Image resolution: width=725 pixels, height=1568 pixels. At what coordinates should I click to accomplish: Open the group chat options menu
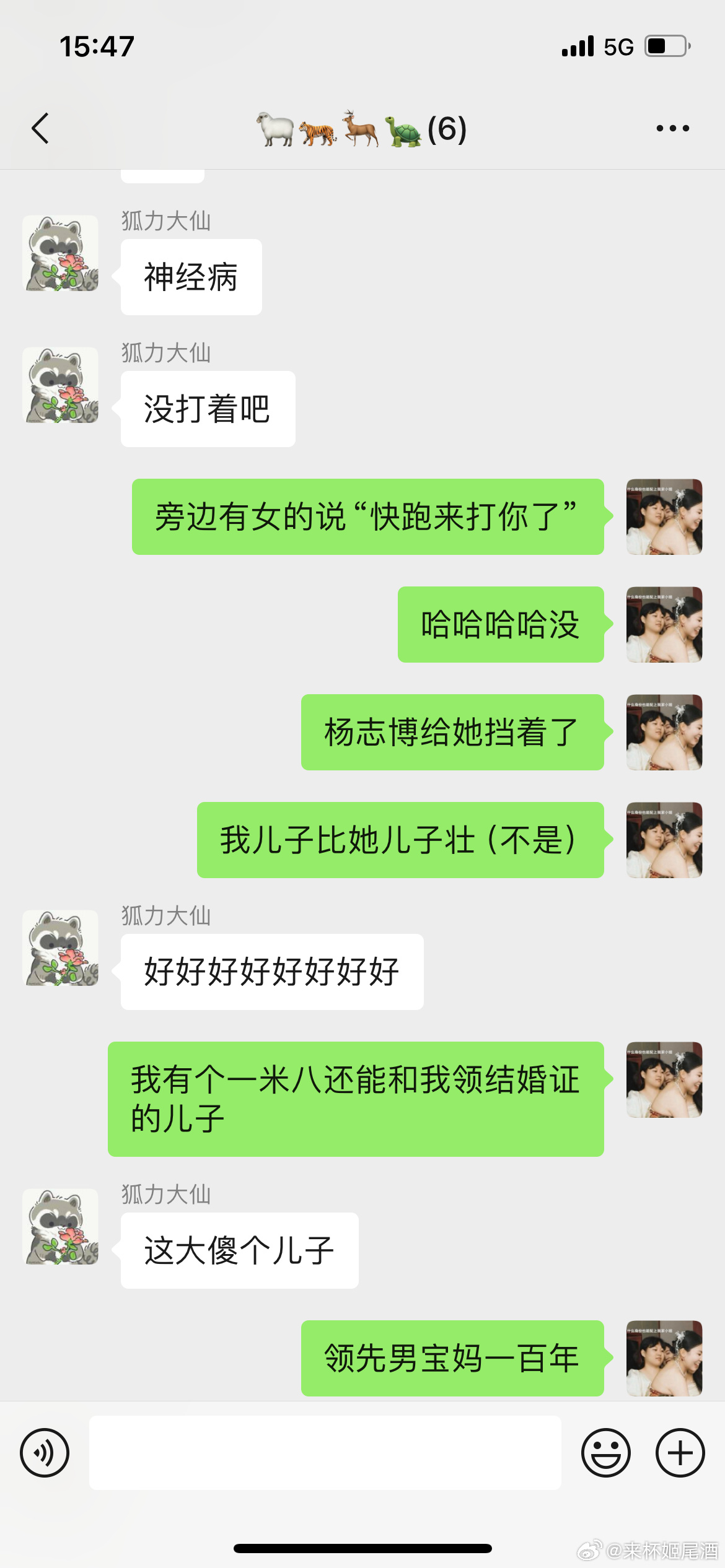tap(672, 129)
